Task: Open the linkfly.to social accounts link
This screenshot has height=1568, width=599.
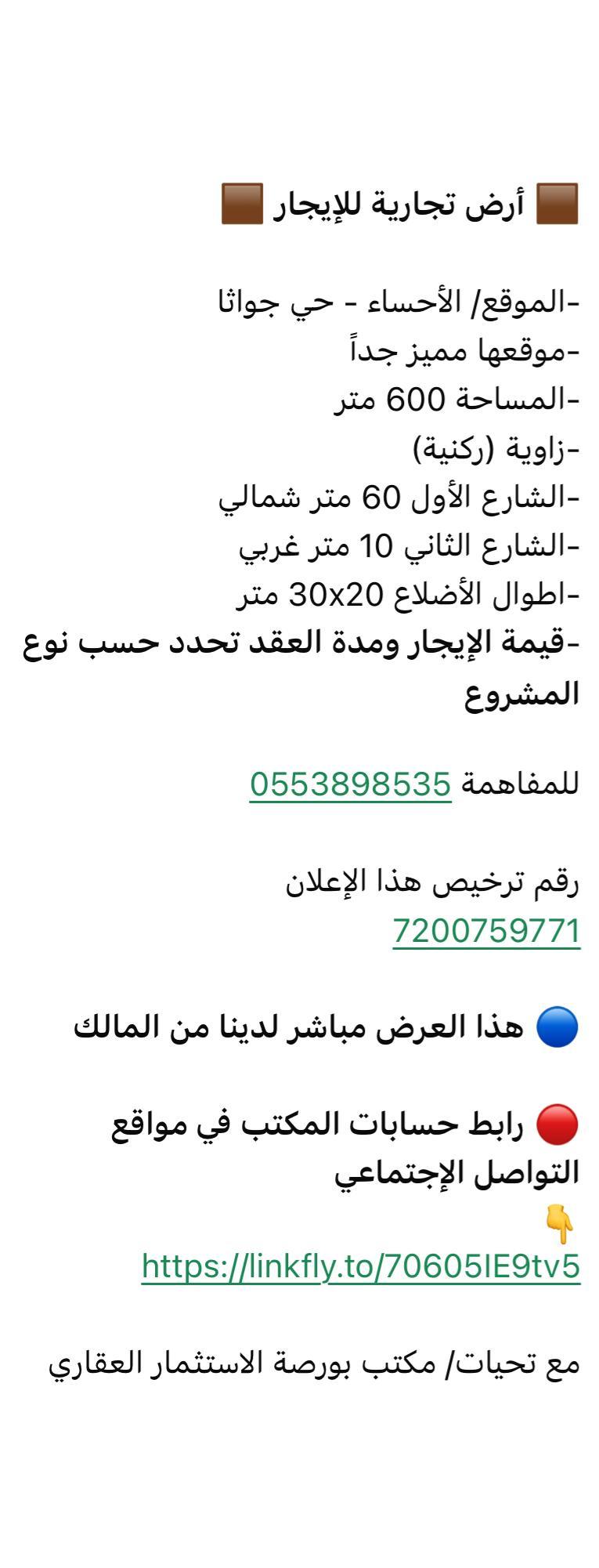Action: [x=360, y=1265]
